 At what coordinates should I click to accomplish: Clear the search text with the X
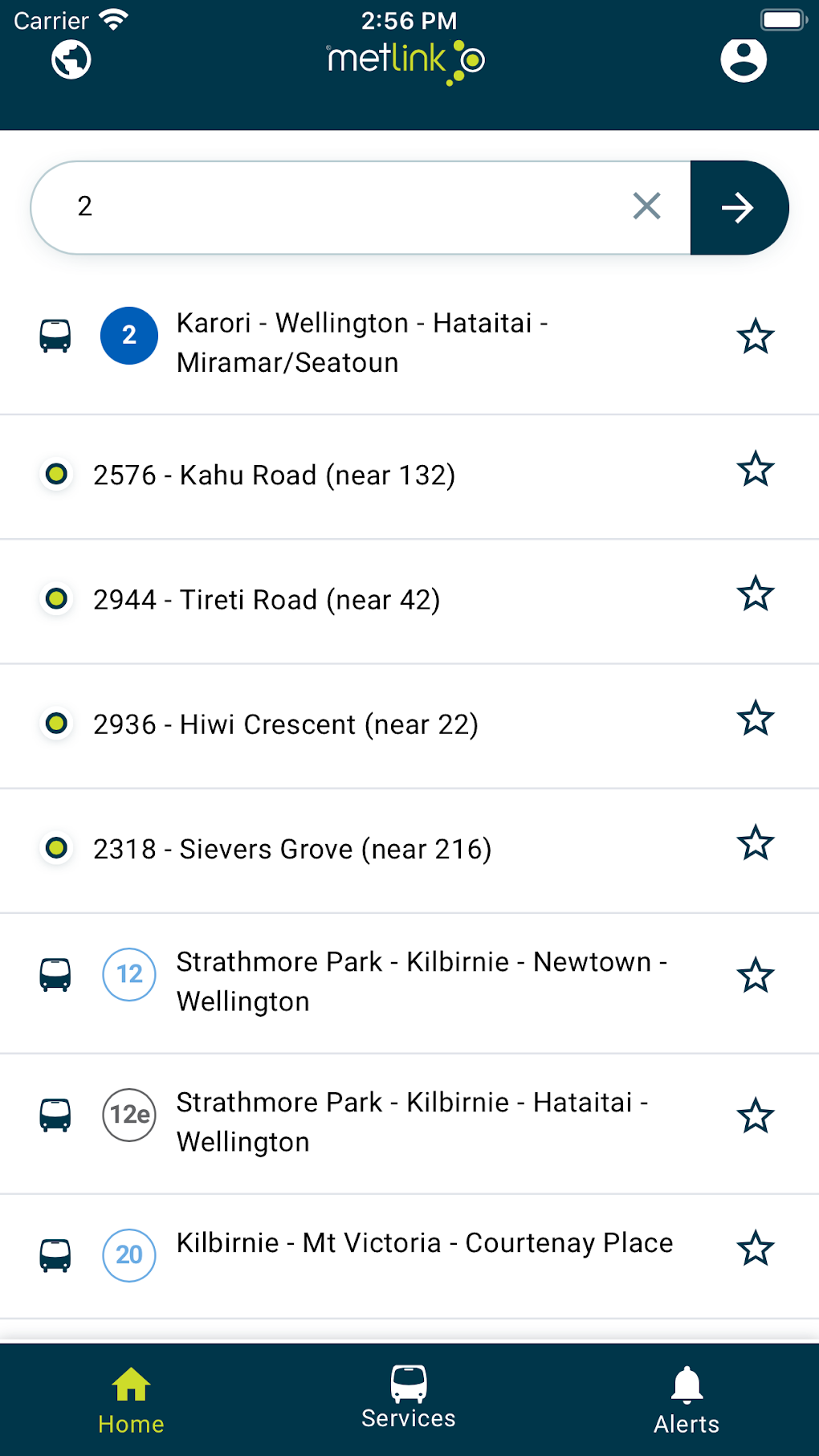point(646,206)
